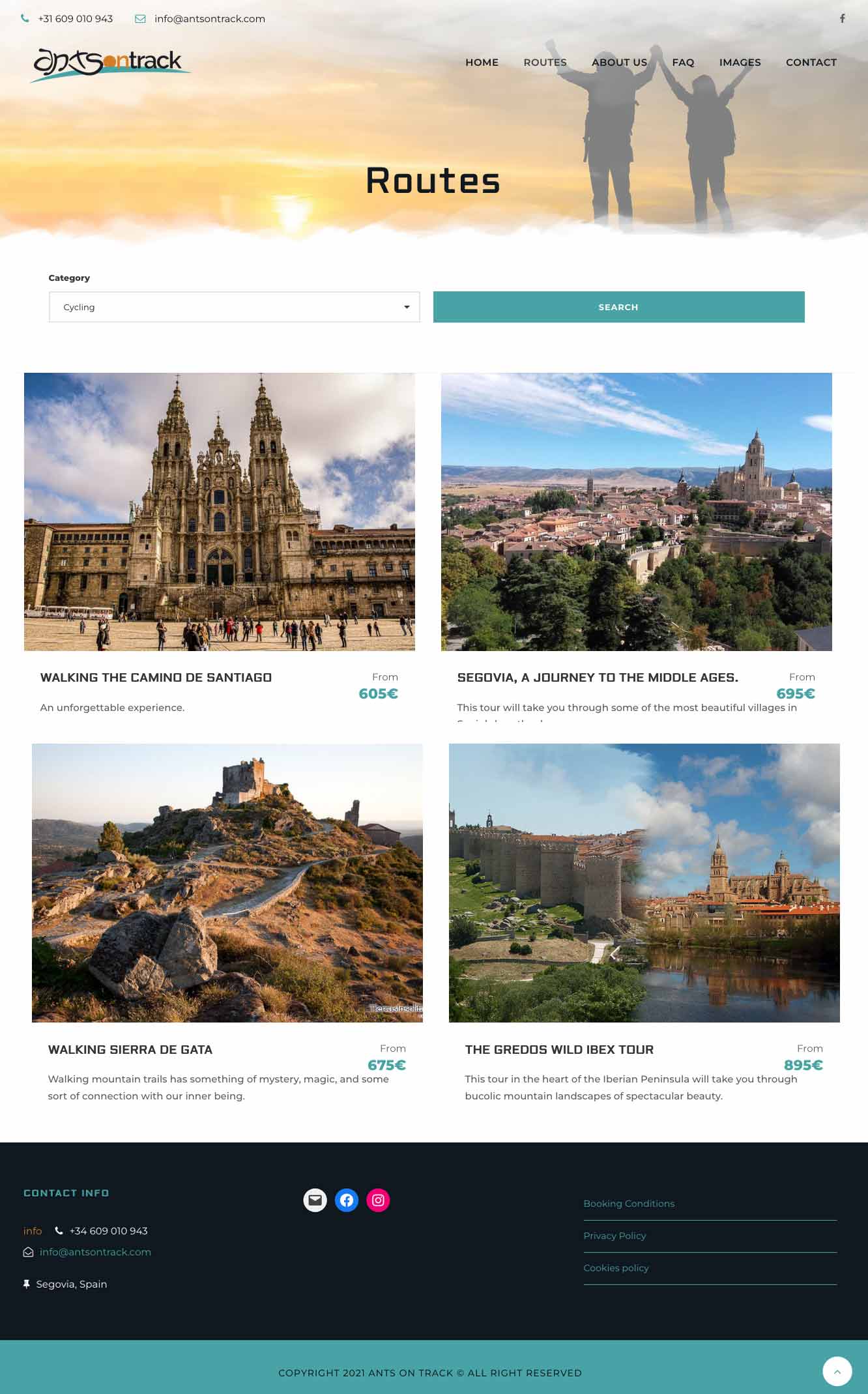Viewport: 868px width, 1394px height.
Task: Open the Booking Conditions link
Action: pyautogui.click(x=629, y=1204)
